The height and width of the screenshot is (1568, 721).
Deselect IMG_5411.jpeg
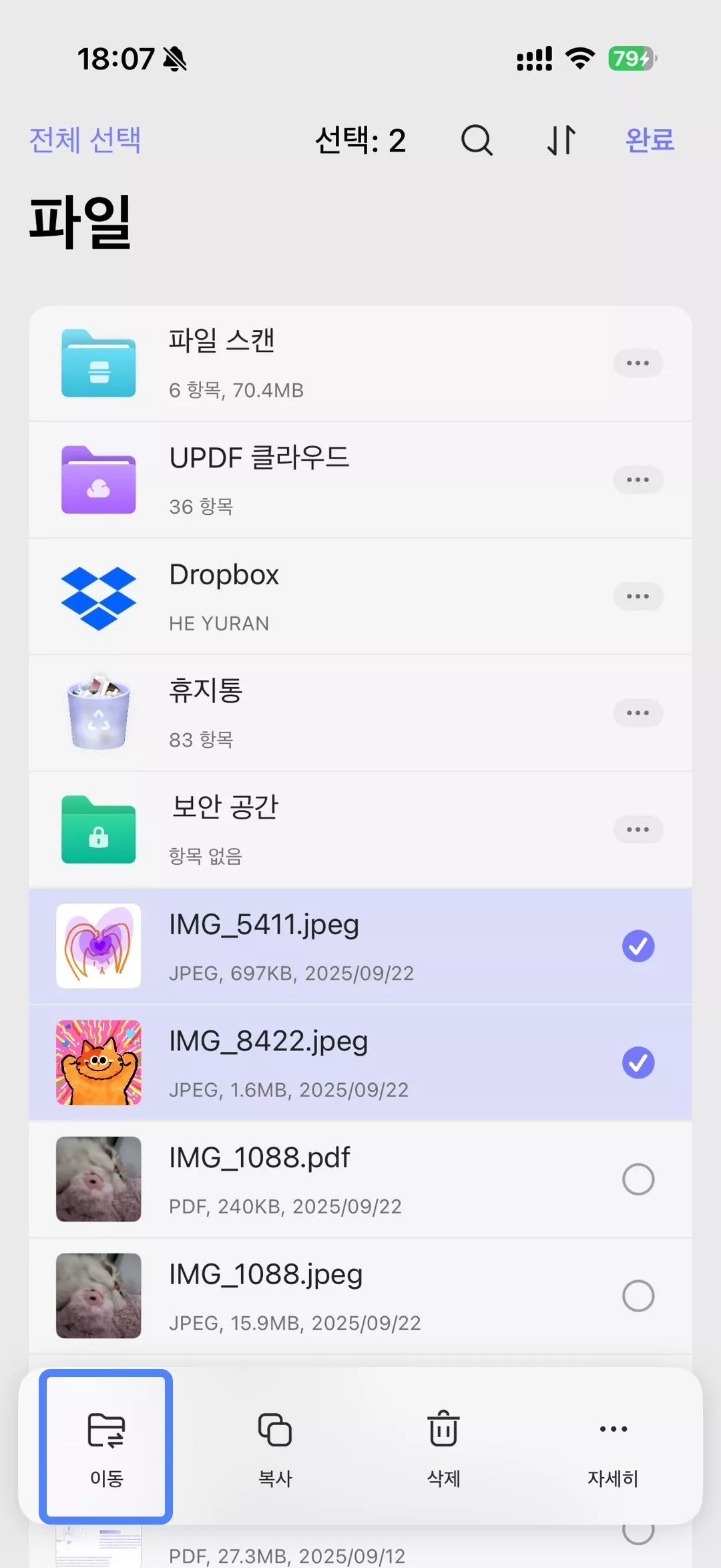click(638, 946)
